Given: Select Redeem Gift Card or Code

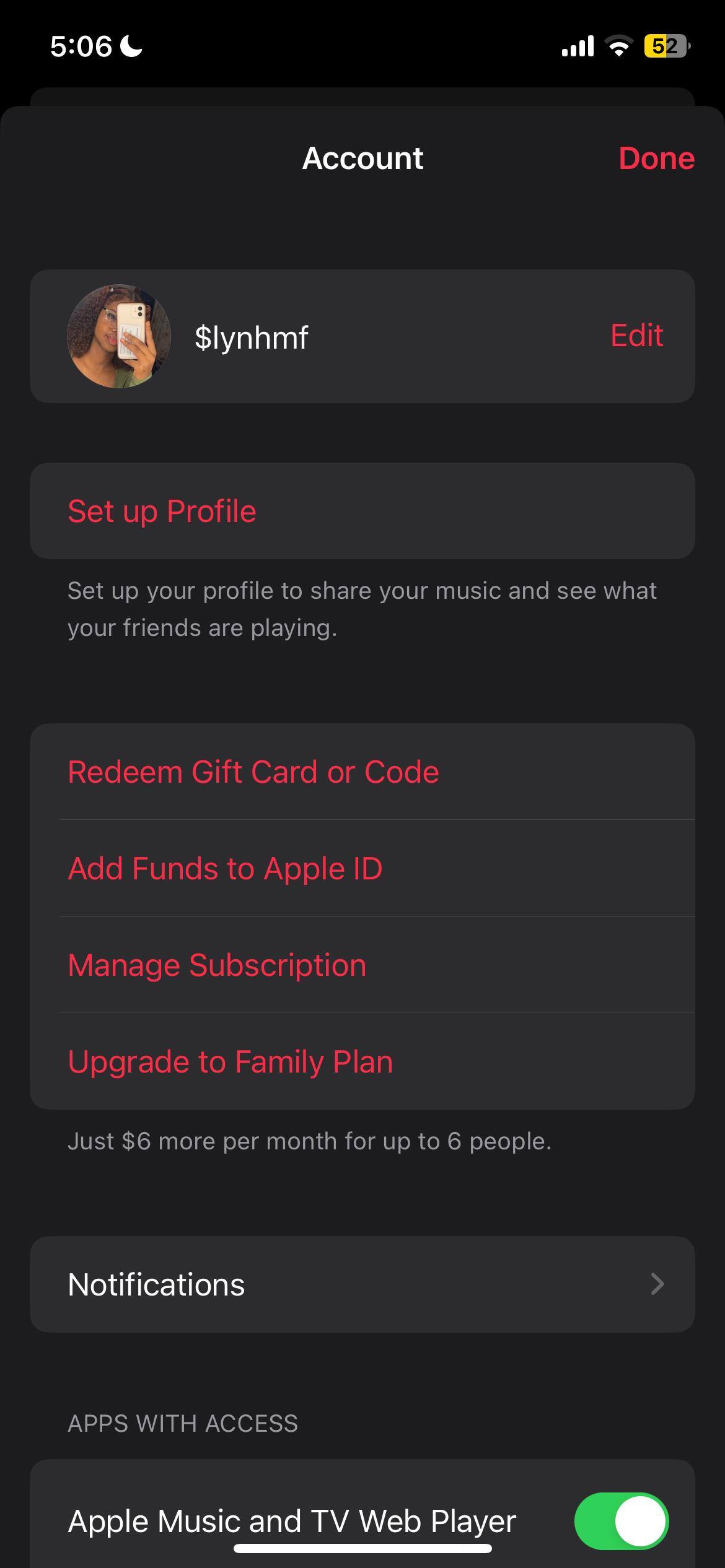Looking at the screenshot, I should (x=253, y=772).
